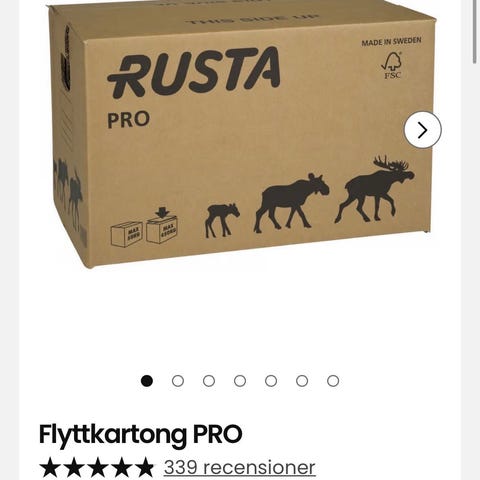Image resolution: width=480 pixels, height=480 pixels.
Task: Select the last image indicator dot
Action: point(333,381)
